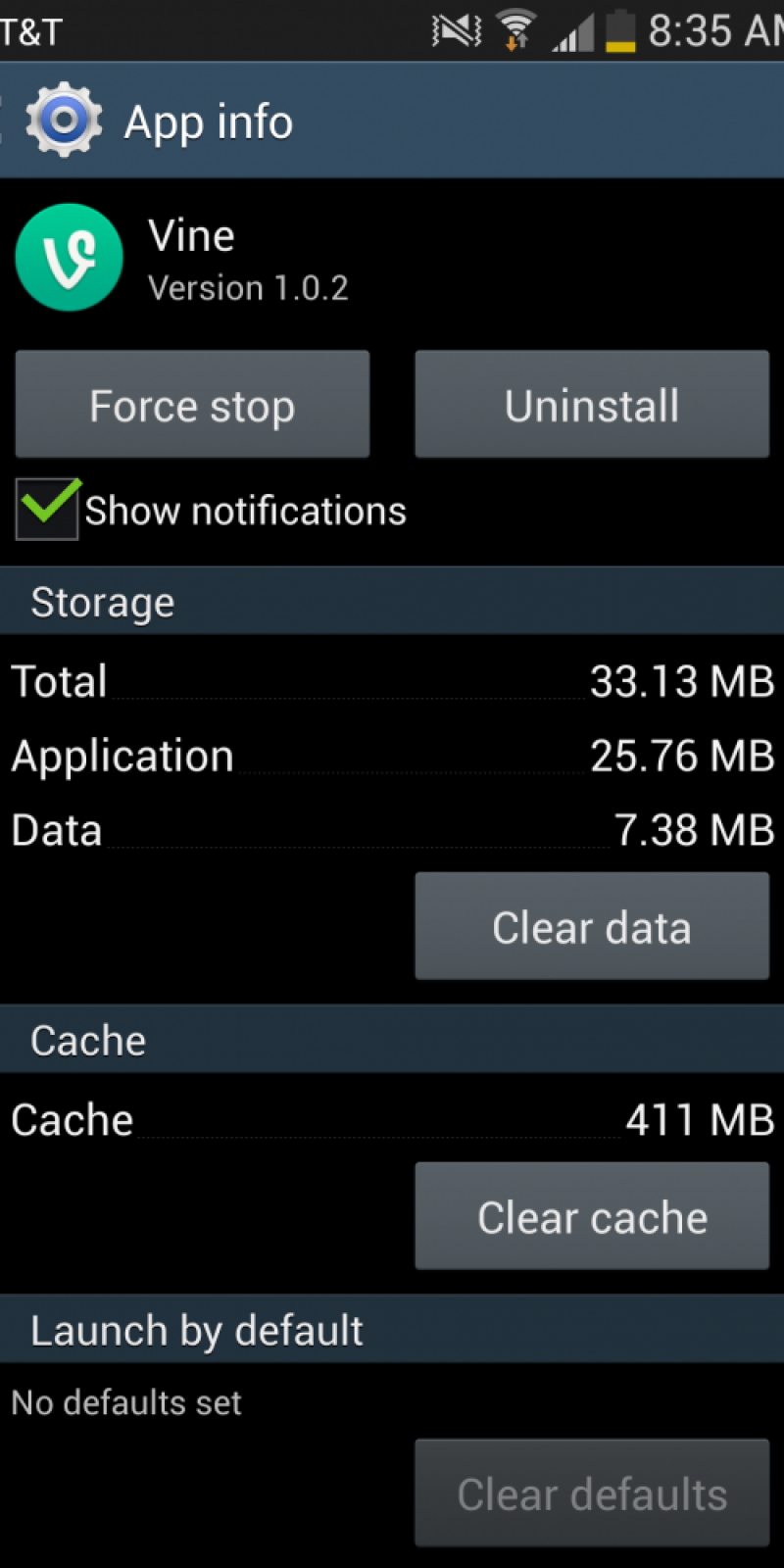Screen dimensions: 784x1568
Task: Clear data for Vine
Action: click(592, 927)
